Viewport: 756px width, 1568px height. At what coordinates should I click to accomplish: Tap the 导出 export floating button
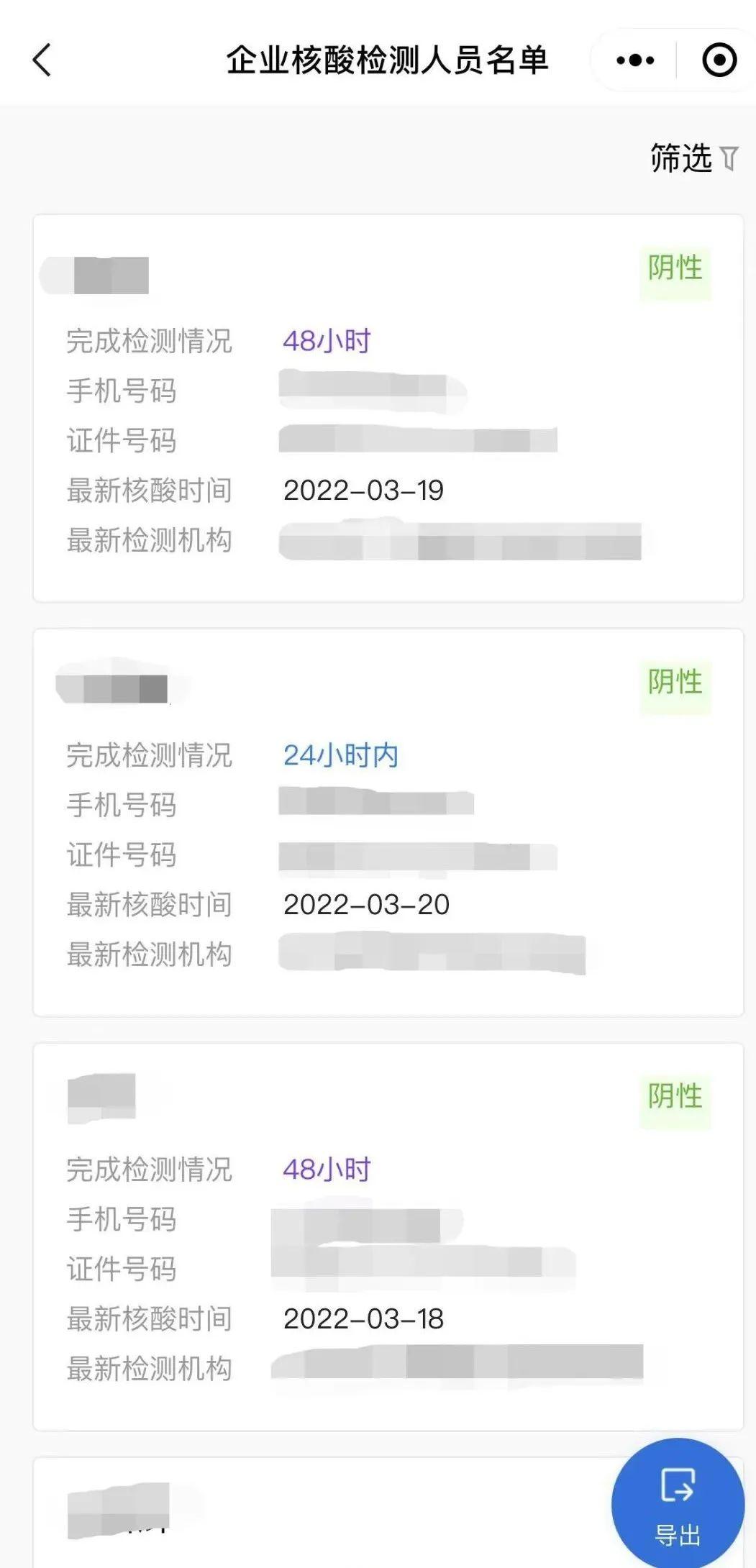(x=677, y=1503)
